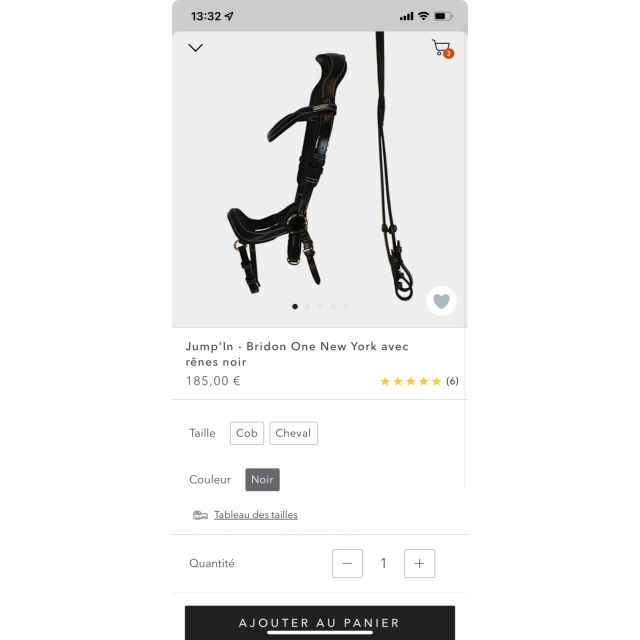Select the Cob size
The height and width of the screenshot is (640, 640).
[x=247, y=433]
